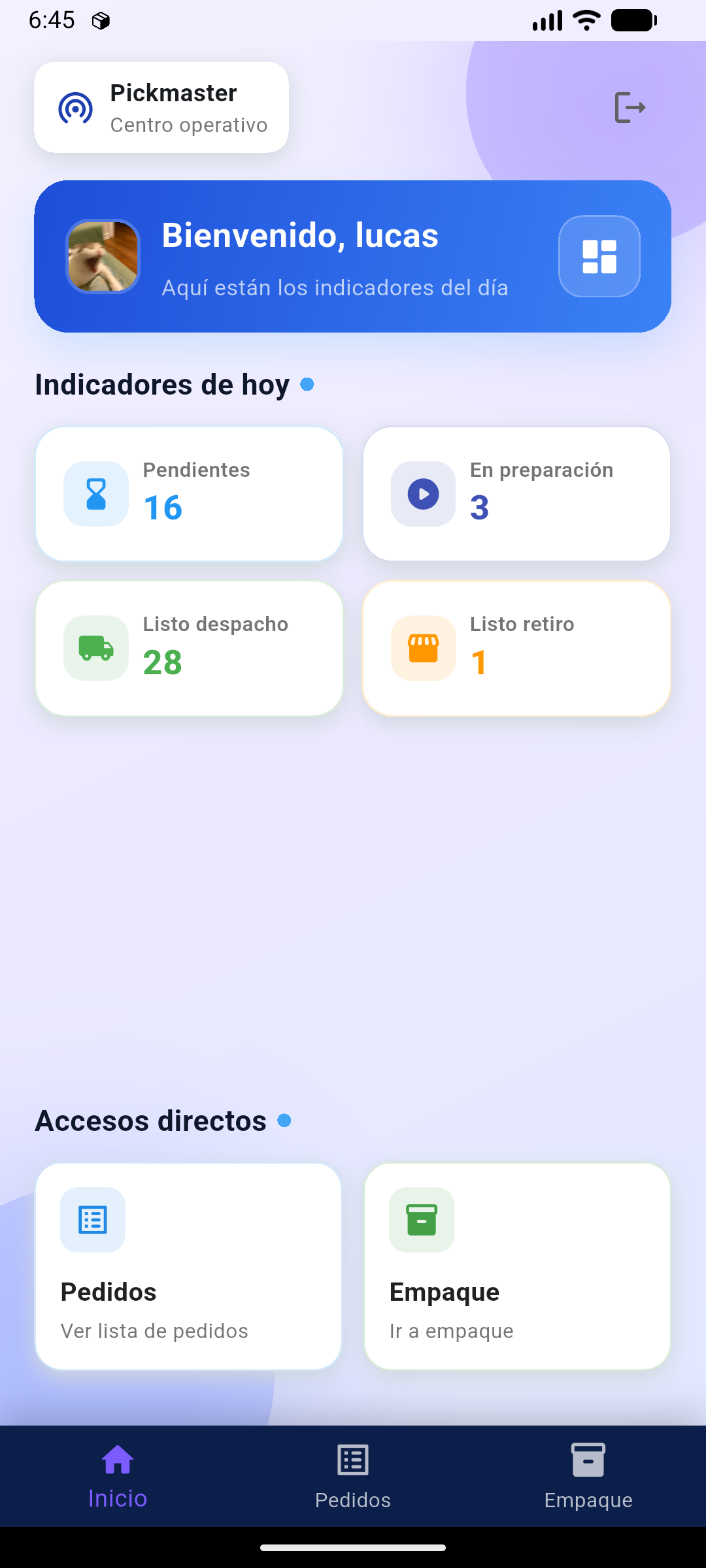
Task: Click the blue dot next to Indicadores de hoy
Action: 307,384
